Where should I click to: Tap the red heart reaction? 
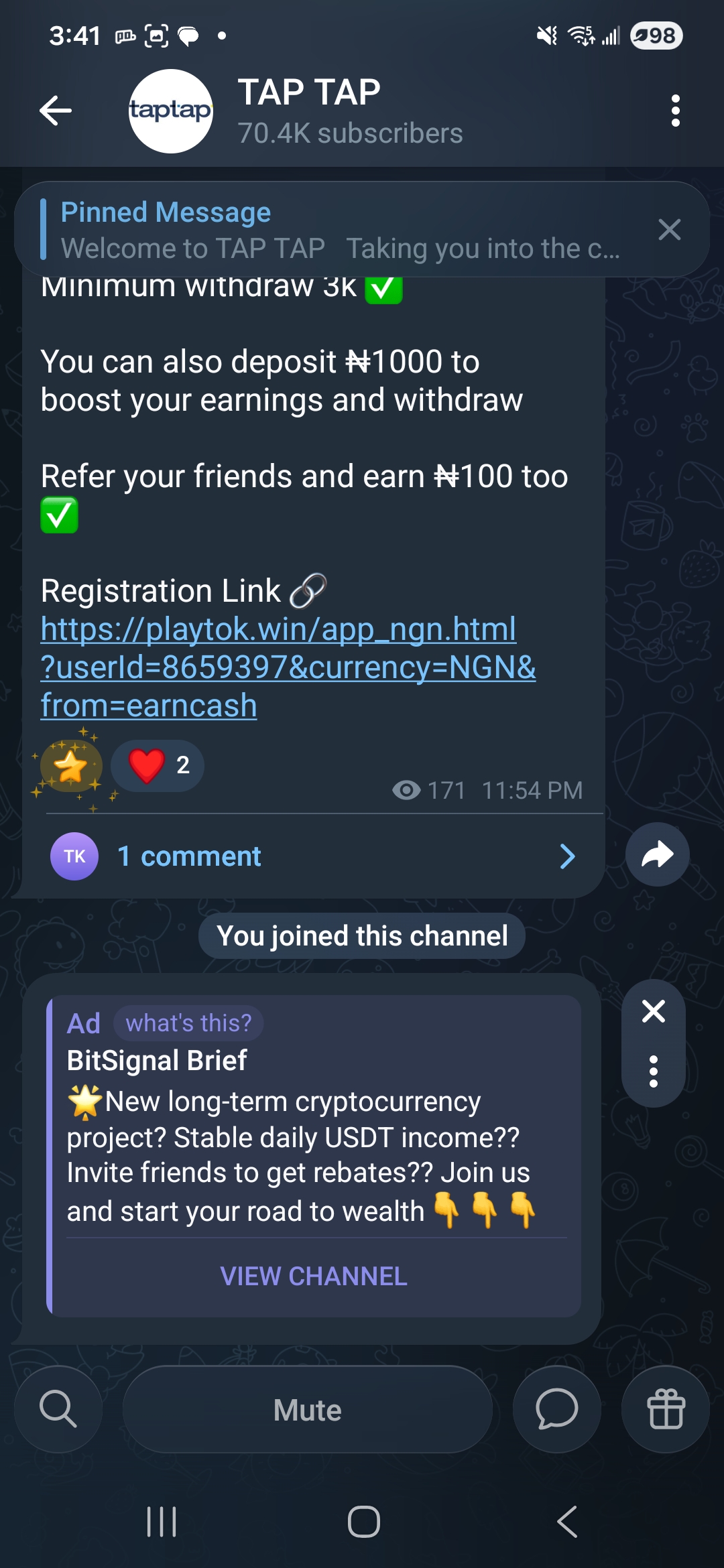[x=158, y=765]
